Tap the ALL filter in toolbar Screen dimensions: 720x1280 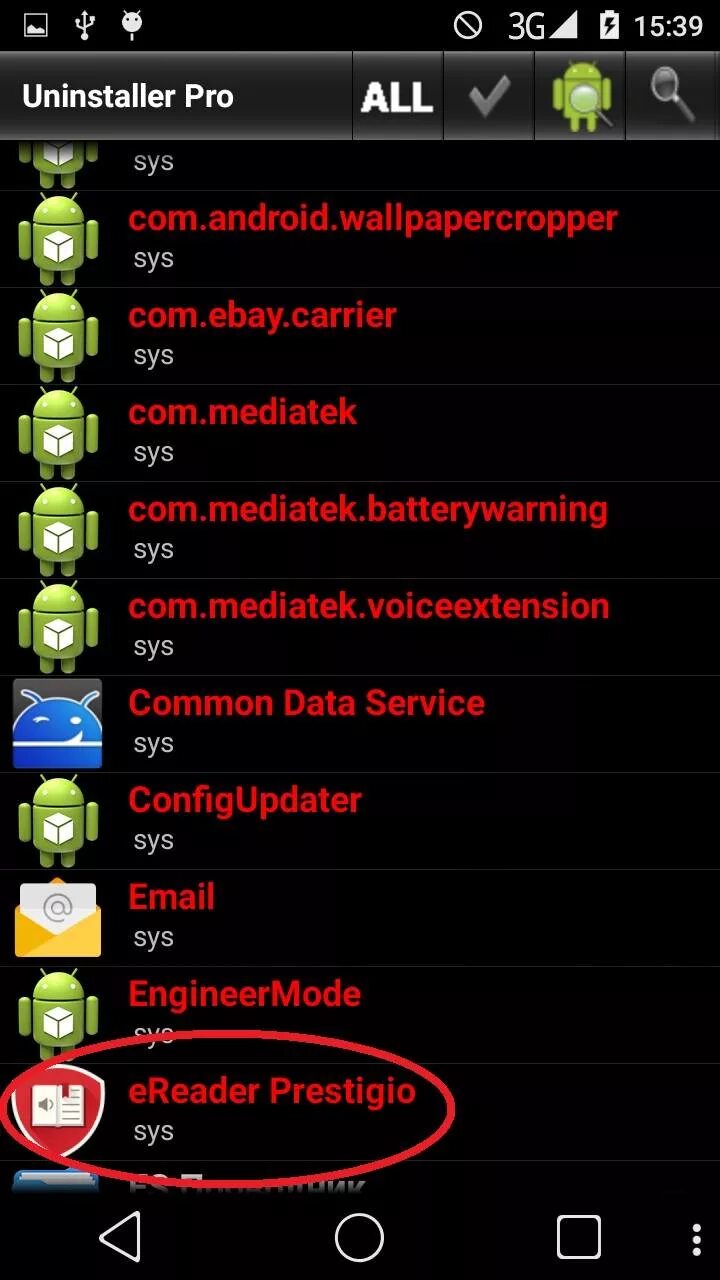pos(397,96)
